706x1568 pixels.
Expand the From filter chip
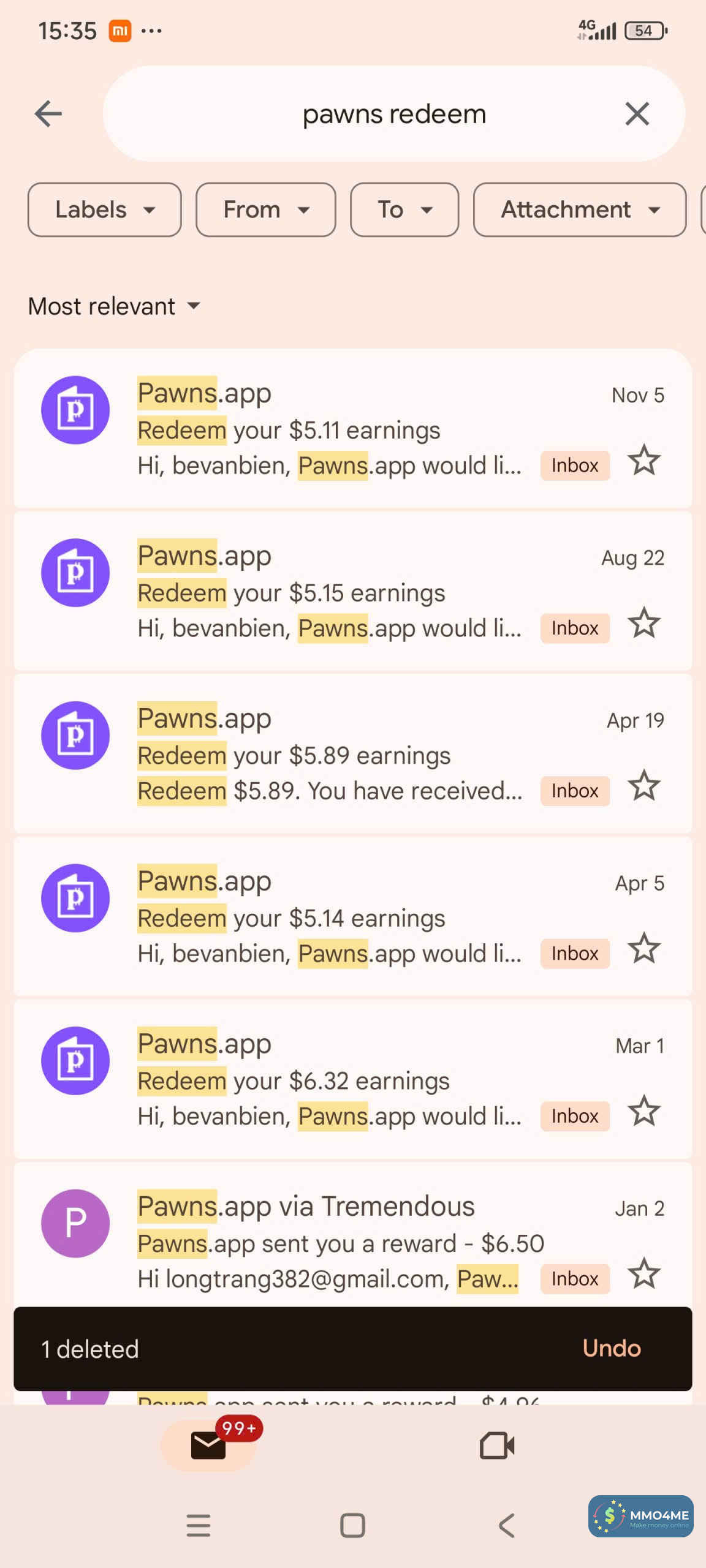(x=265, y=209)
